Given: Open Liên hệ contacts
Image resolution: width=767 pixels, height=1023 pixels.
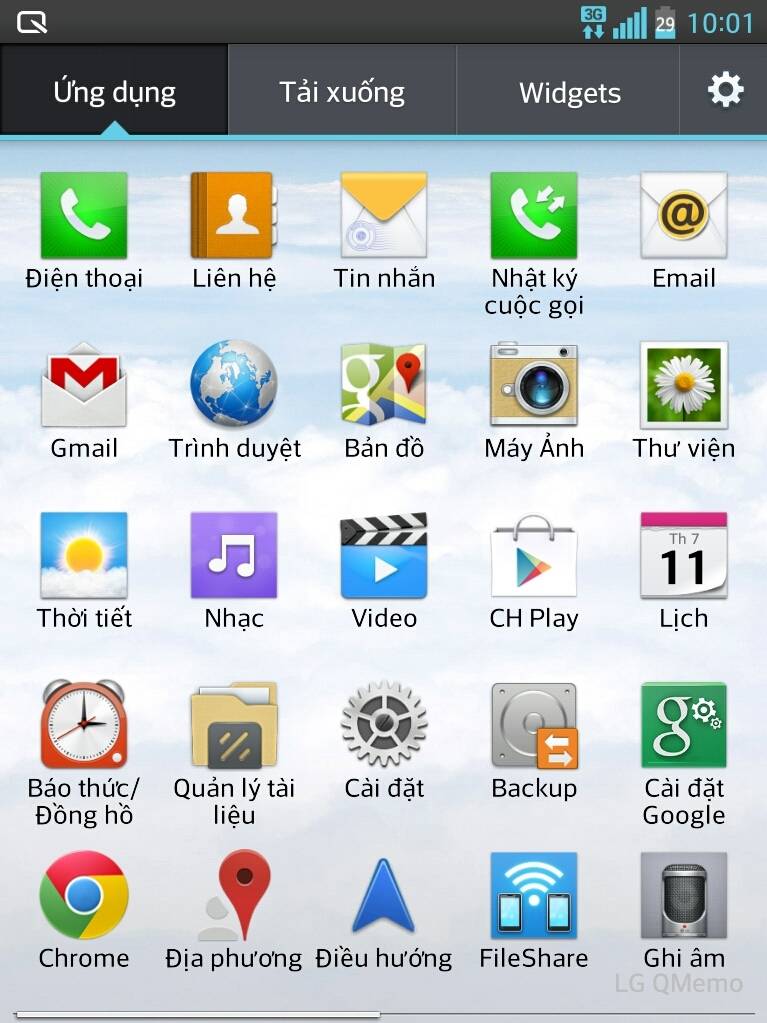Looking at the screenshot, I should [x=234, y=216].
